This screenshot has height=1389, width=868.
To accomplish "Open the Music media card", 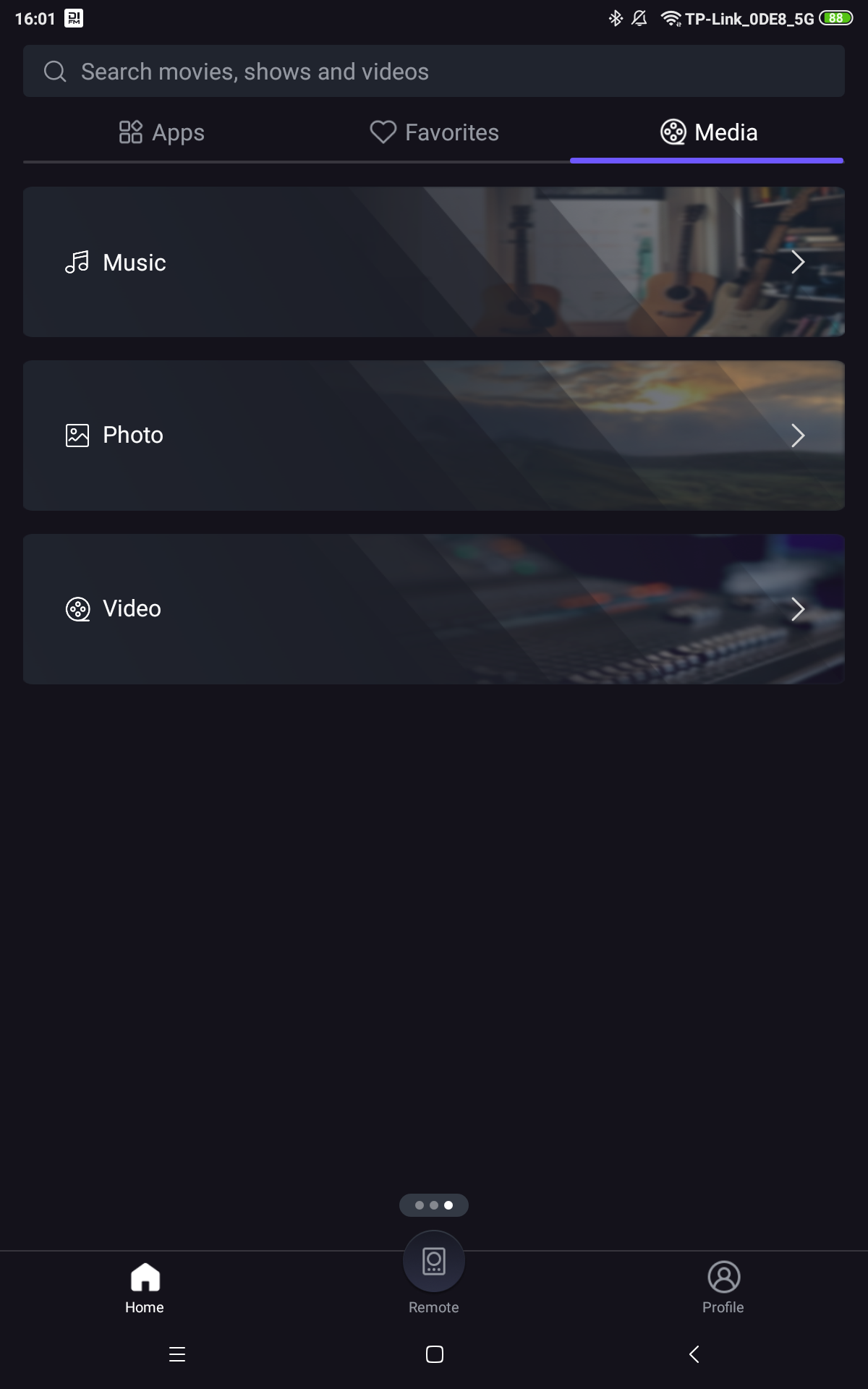I will point(434,262).
